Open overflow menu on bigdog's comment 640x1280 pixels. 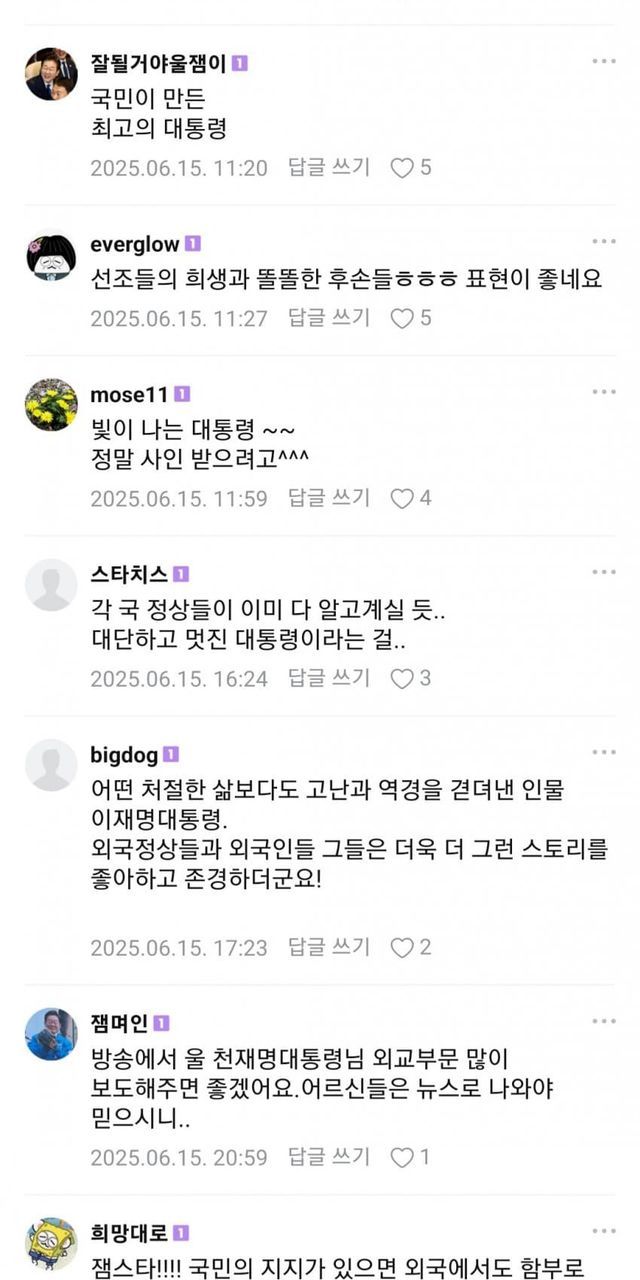pos(603,752)
